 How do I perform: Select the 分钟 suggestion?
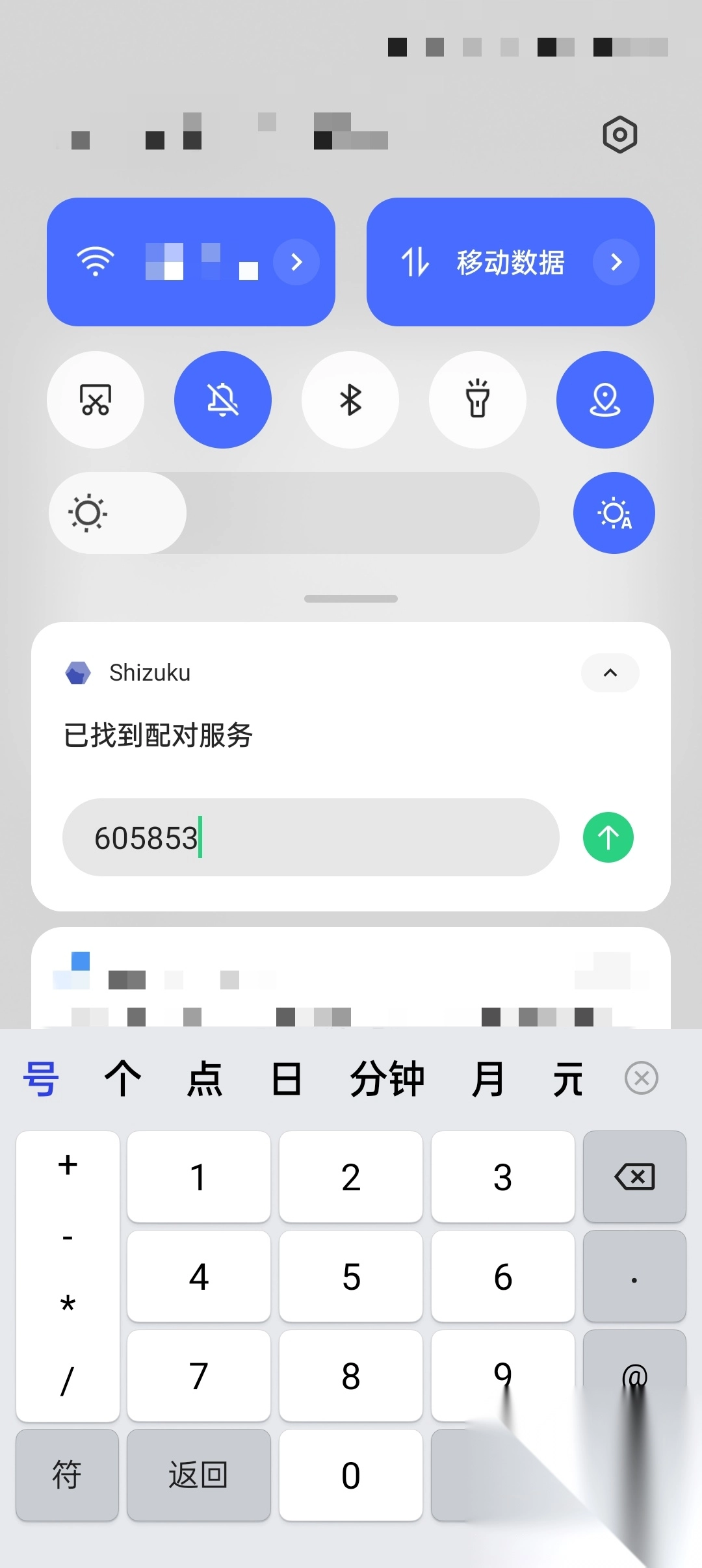[387, 1078]
